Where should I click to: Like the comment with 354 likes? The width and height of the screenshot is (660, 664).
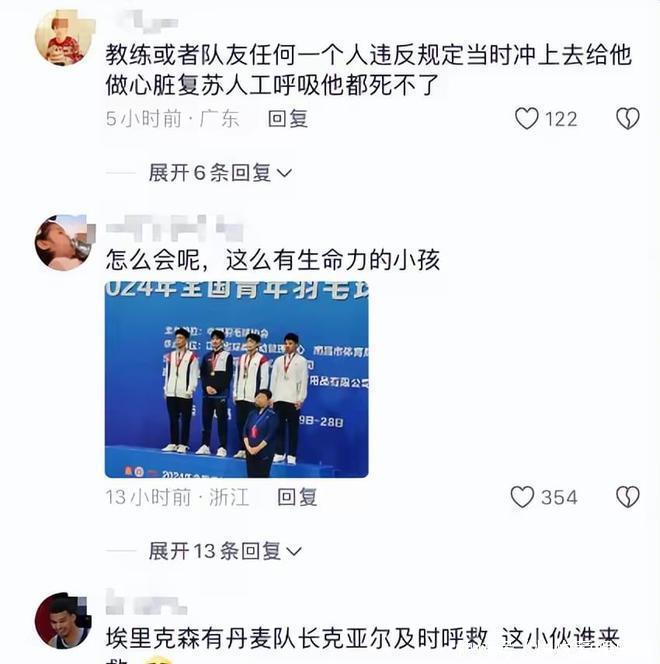tap(523, 497)
